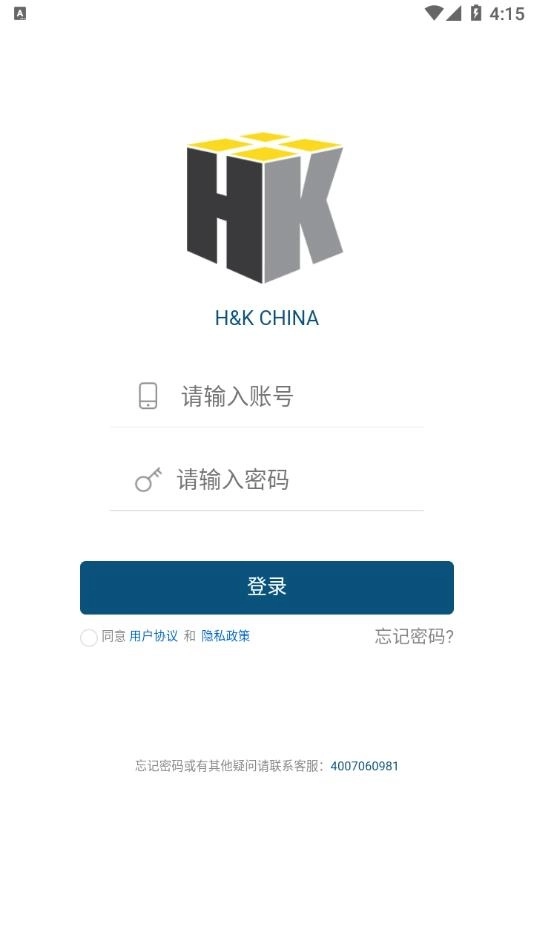Focus the password input field
534x950 pixels.
pos(267,480)
